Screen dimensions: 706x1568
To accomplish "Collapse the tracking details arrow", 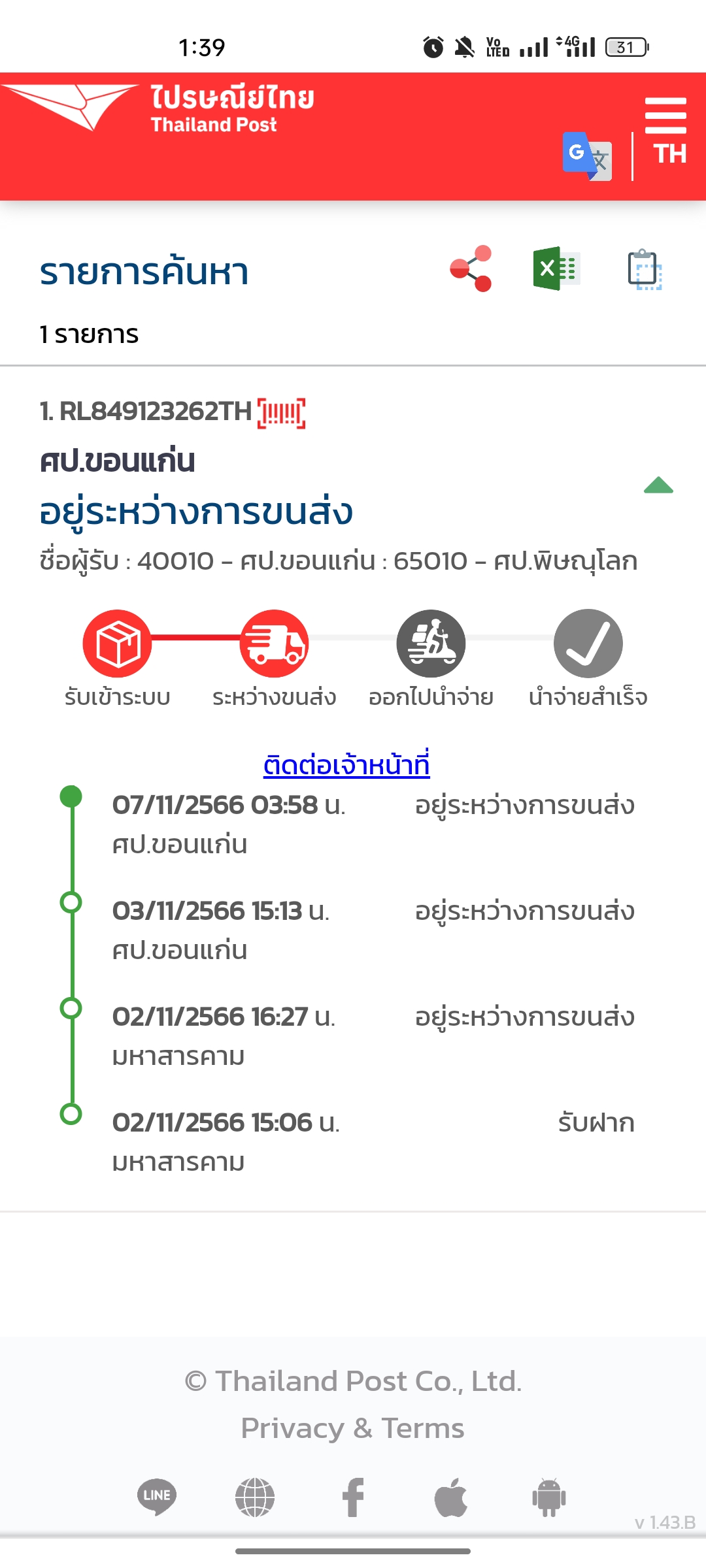I will click(658, 485).
